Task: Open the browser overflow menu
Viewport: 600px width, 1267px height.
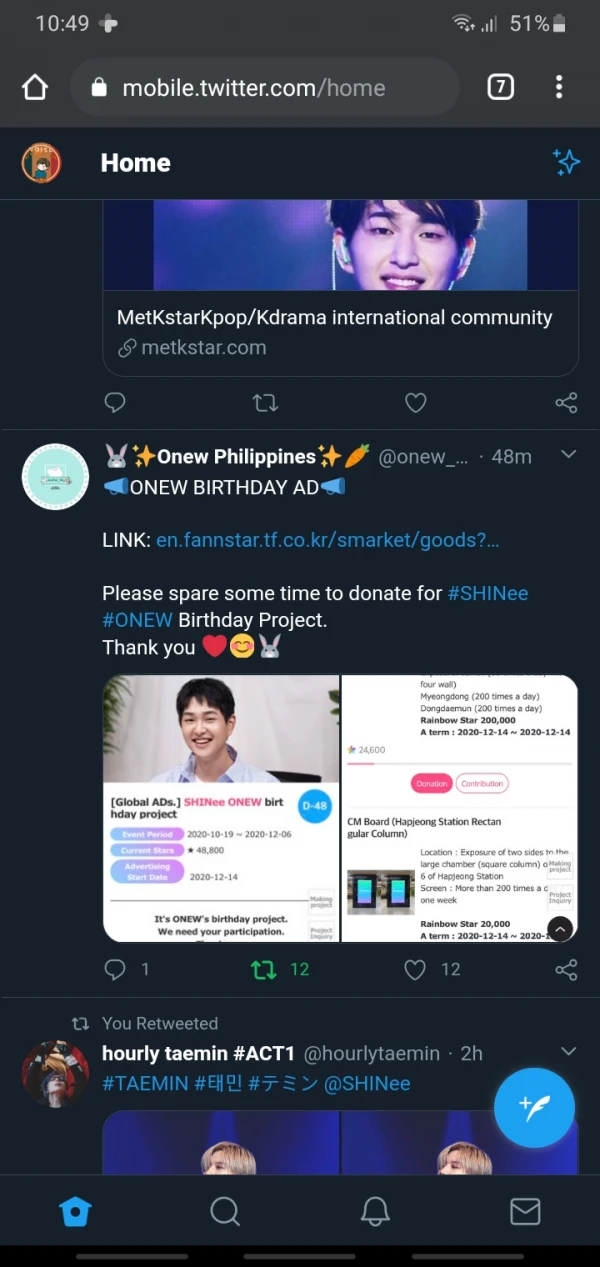Action: (x=559, y=88)
